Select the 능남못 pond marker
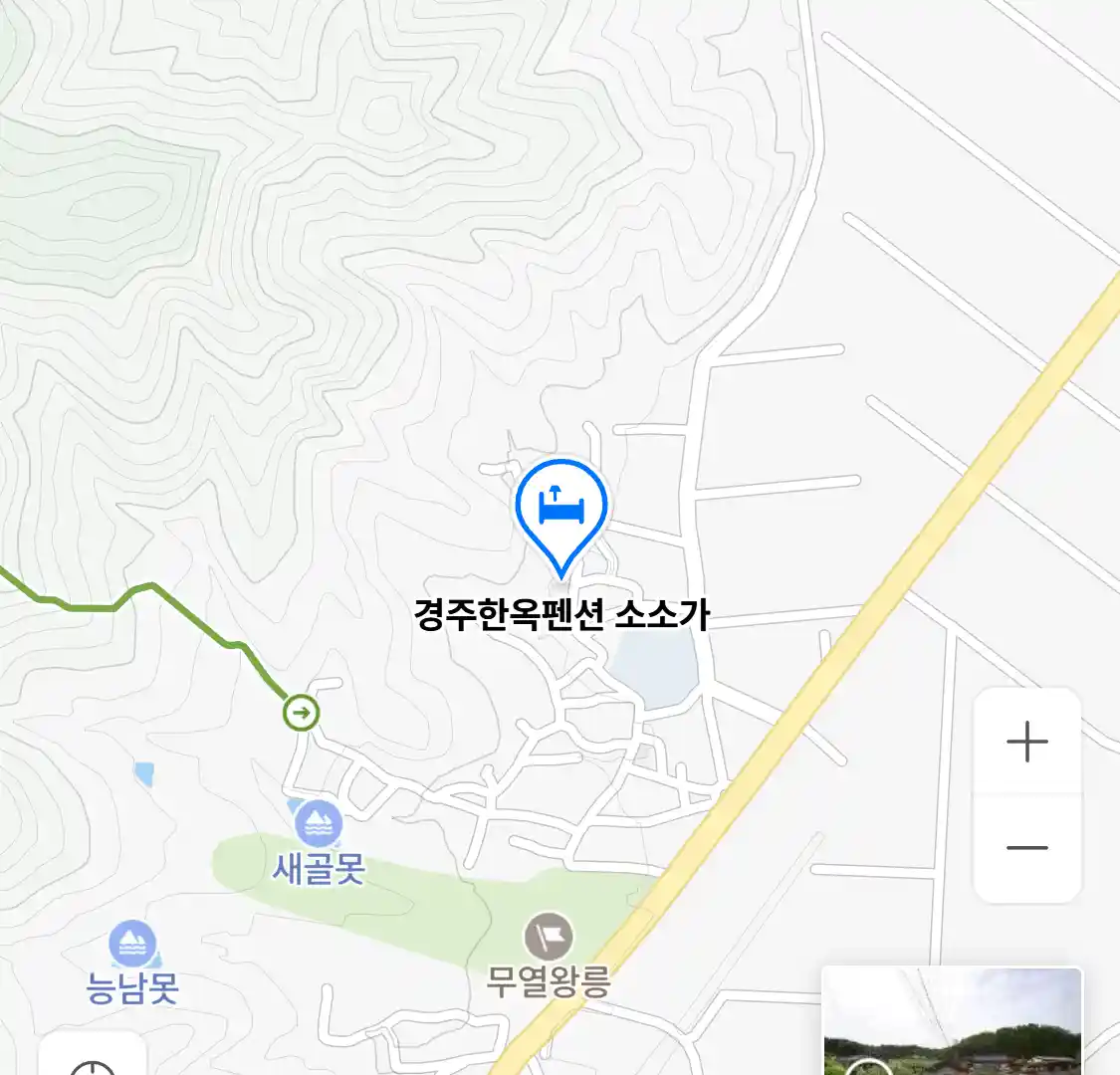This screenshot has width=1120, height=1075. point(132,945)
